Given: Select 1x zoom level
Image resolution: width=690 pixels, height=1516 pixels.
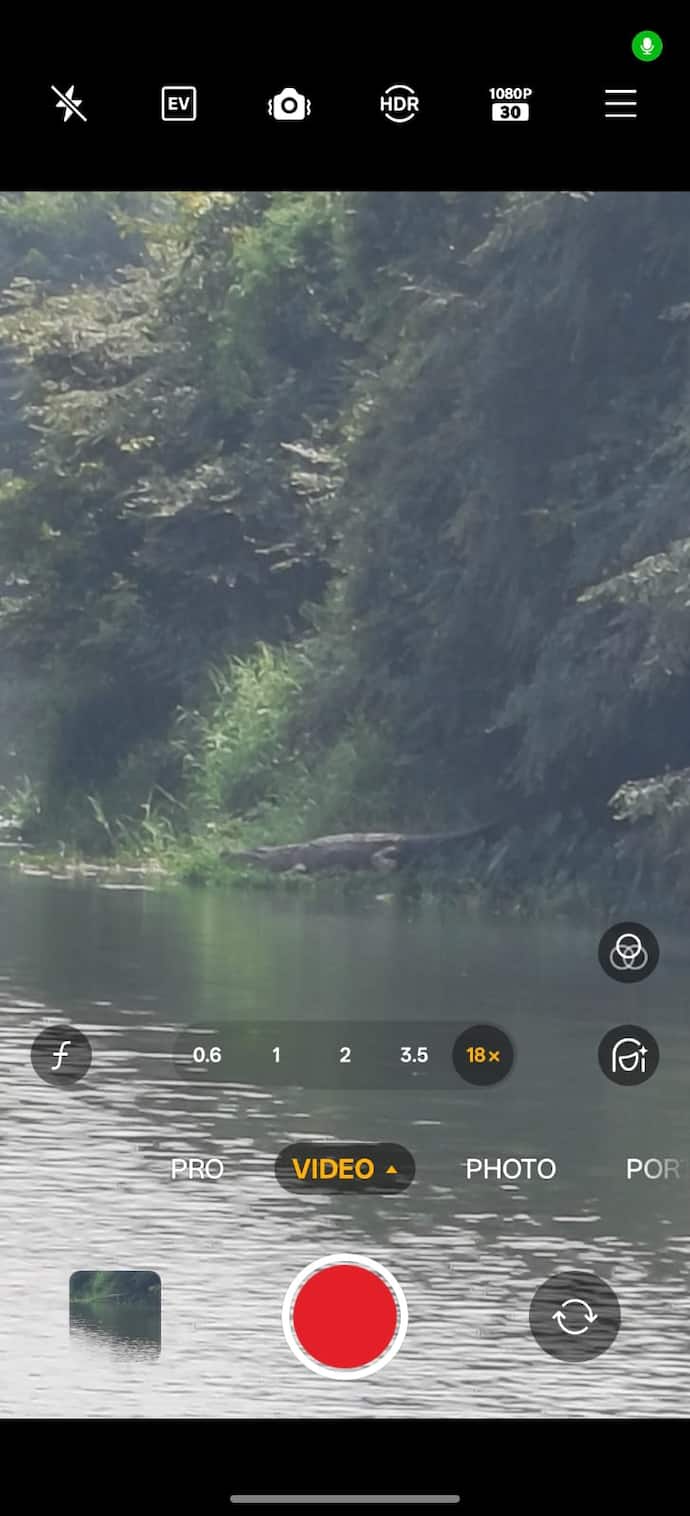Looking at the screenshot, I should [276, 1055].
